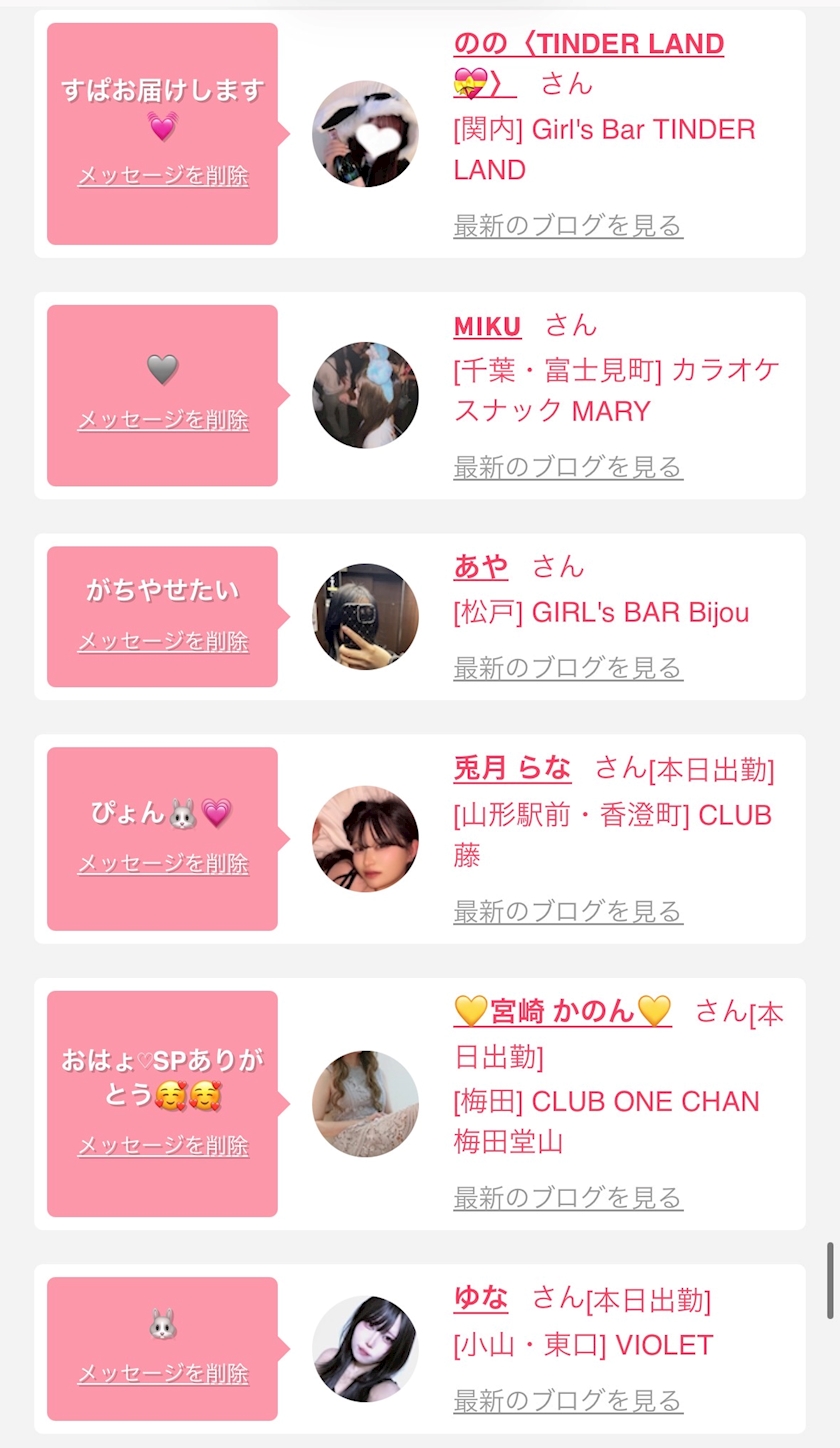Open ゆな's profile name link
The image size is (840, 1448).
[x=480, y=1298]
